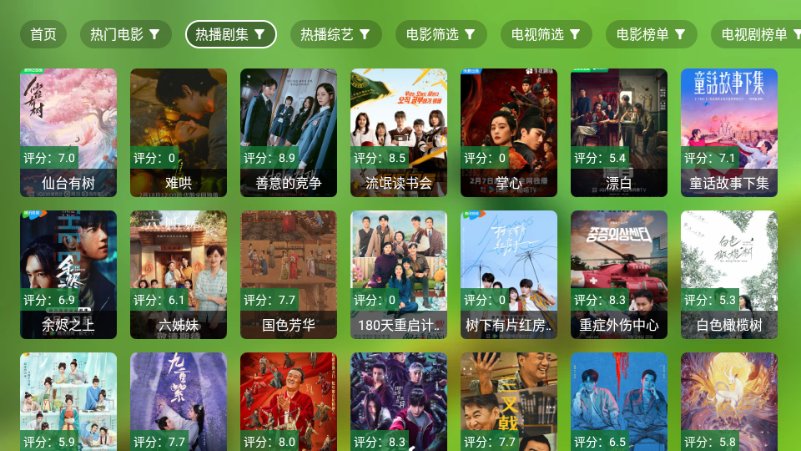
Task: Select the 掌心 drama
Action: 509,132
